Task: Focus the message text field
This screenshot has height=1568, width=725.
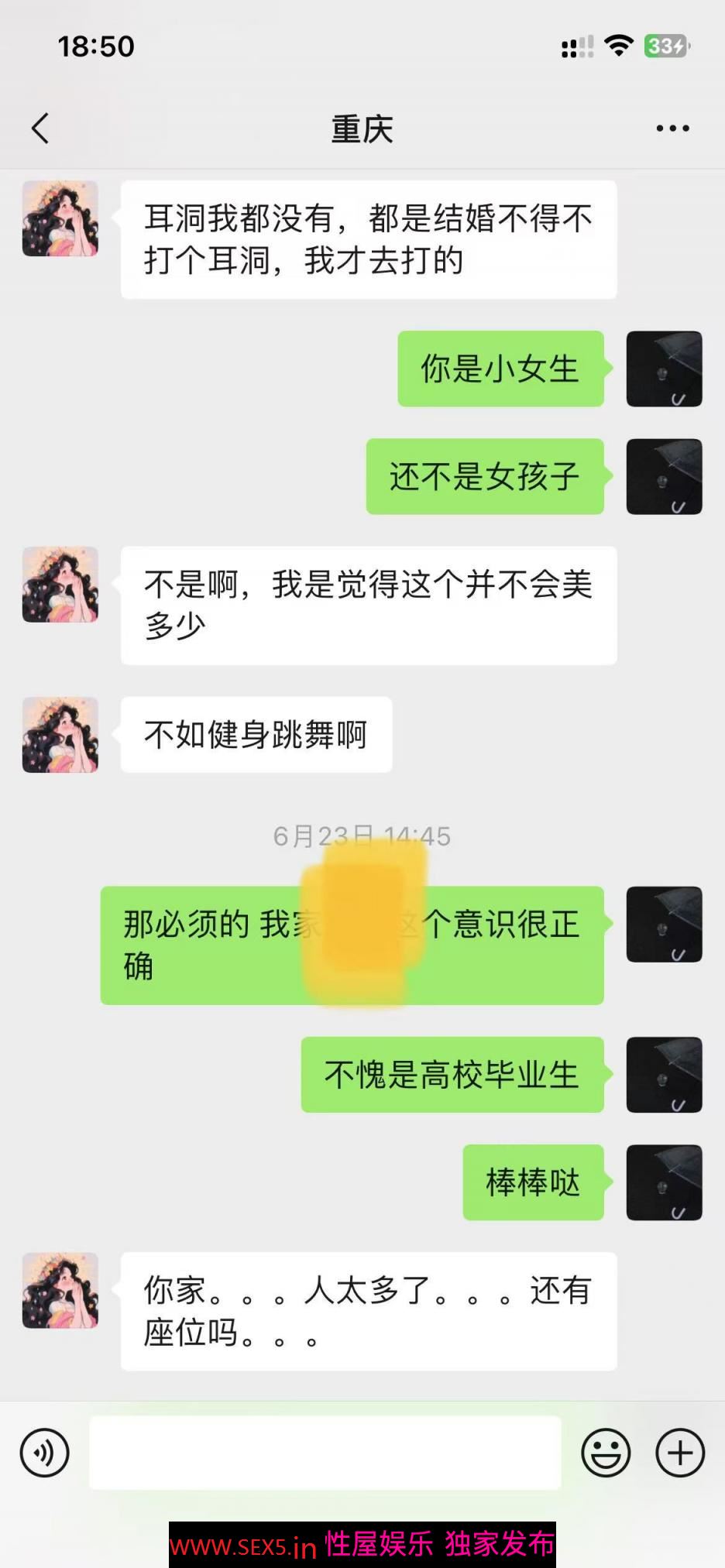Action: coord(325,1453)
